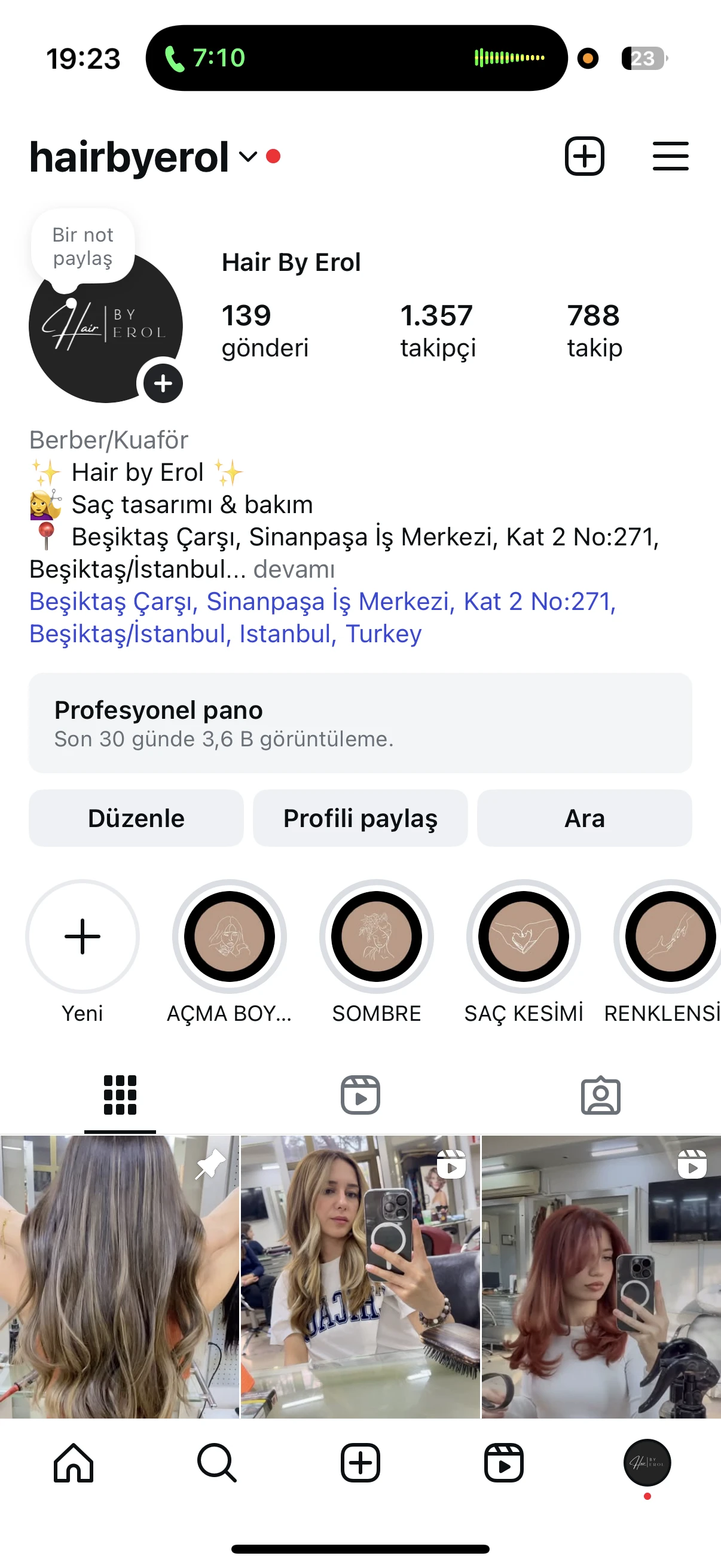Open the pinned long hair post

coord(119,1276)
